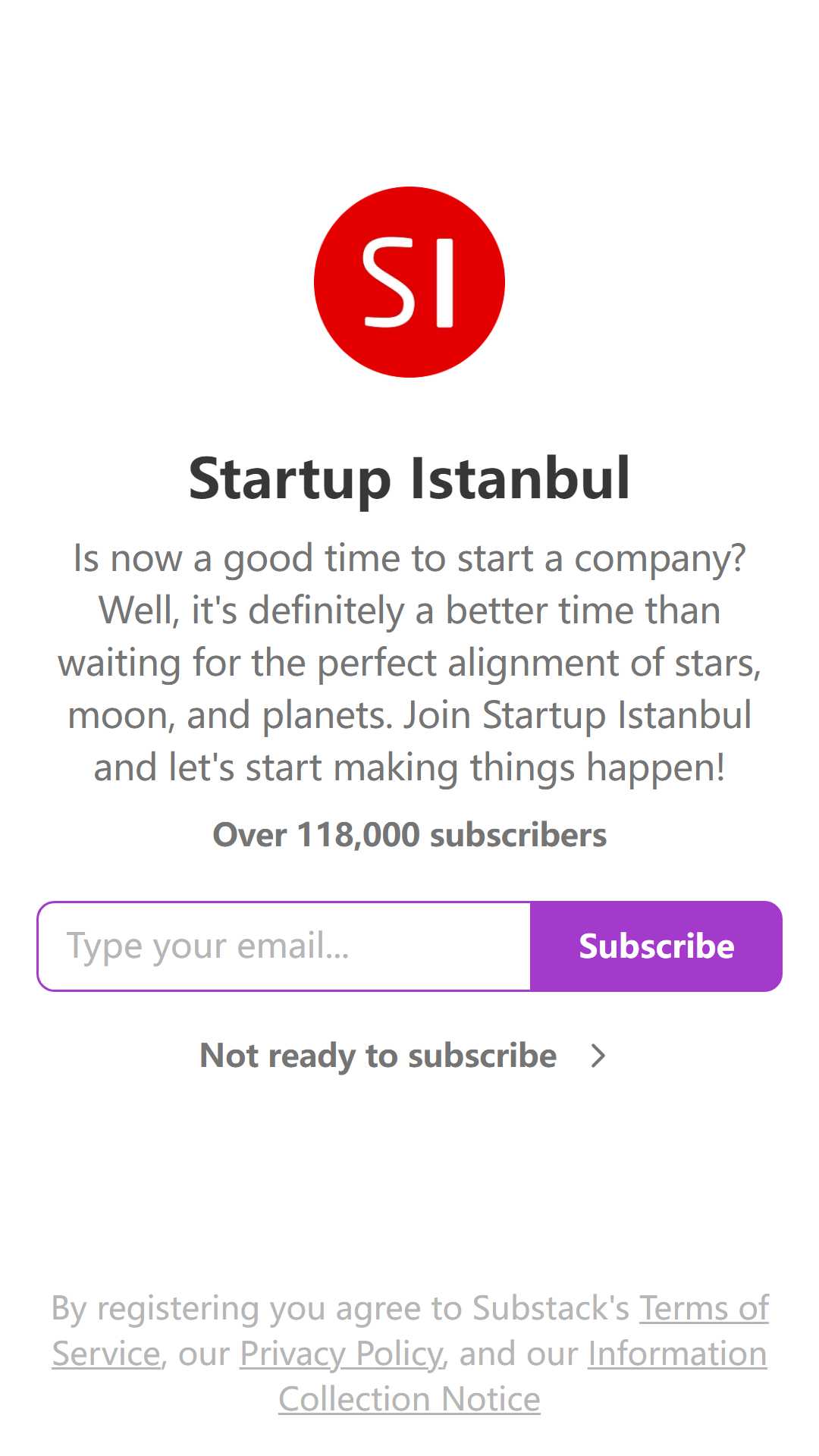The height and width of the screenshot is (1456, 819).
Task: View the Privacy Policy
Action: (x=341, y=1354)
